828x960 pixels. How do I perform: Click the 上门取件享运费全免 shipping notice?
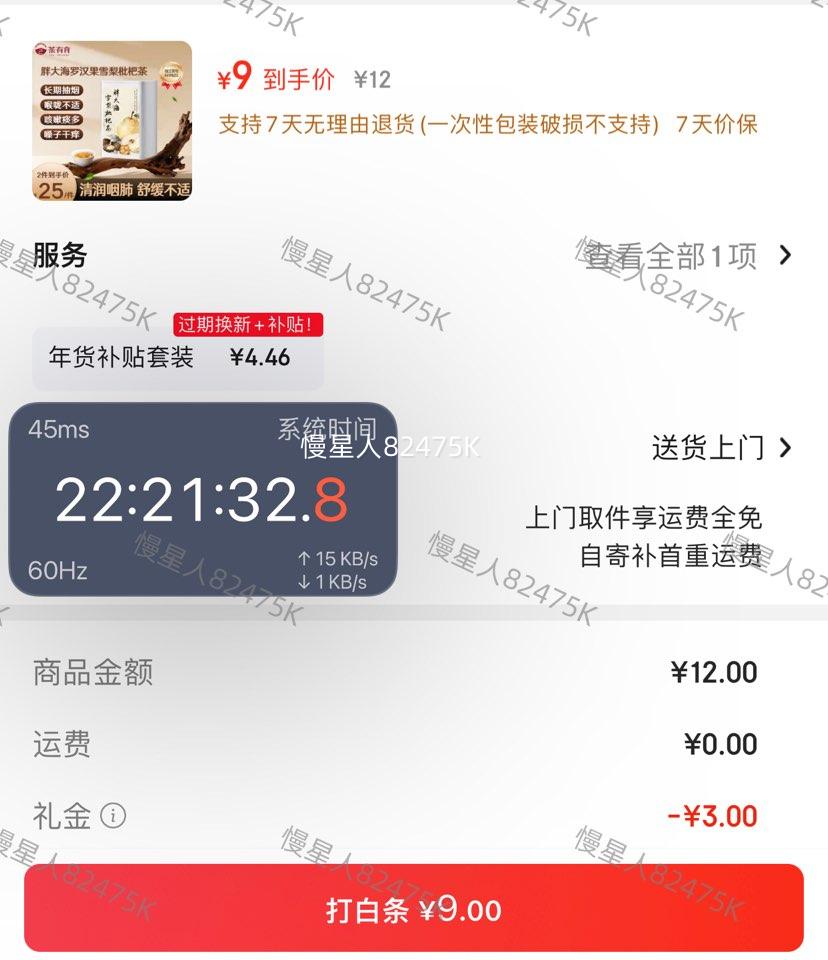coord(645,519)
